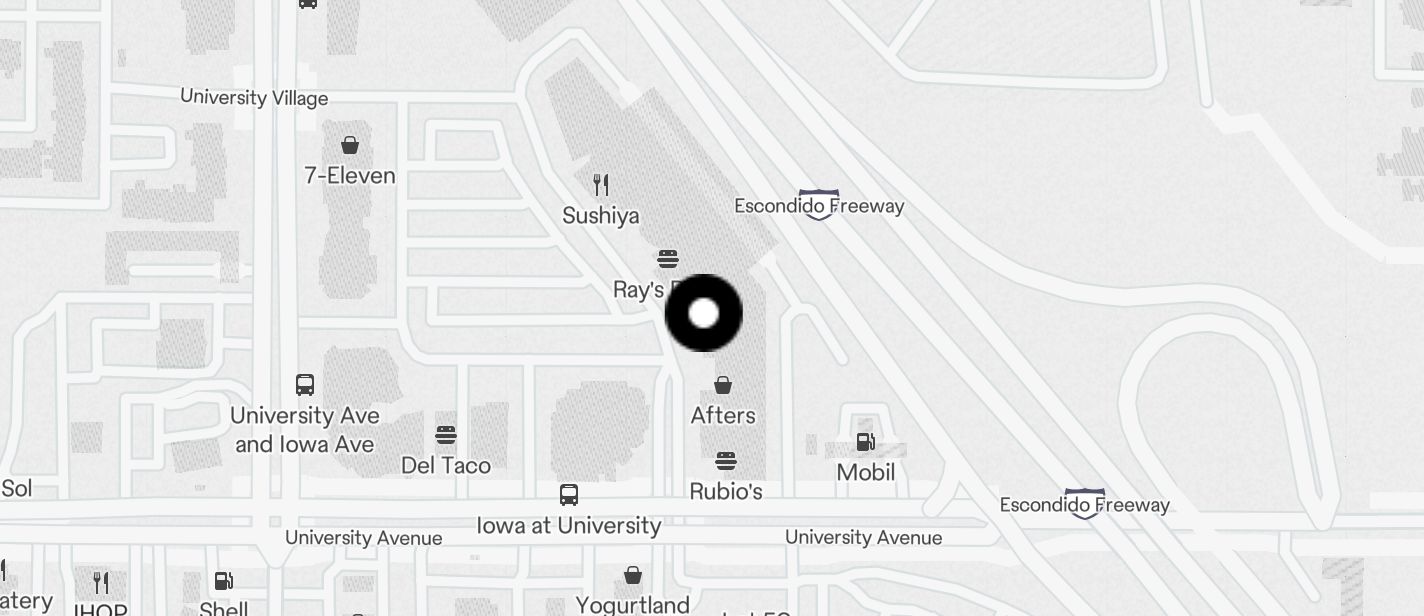Screen dimensions: 1424x616
Task: Tap the Del Taco restaurant marker
Action: point(446,435)
